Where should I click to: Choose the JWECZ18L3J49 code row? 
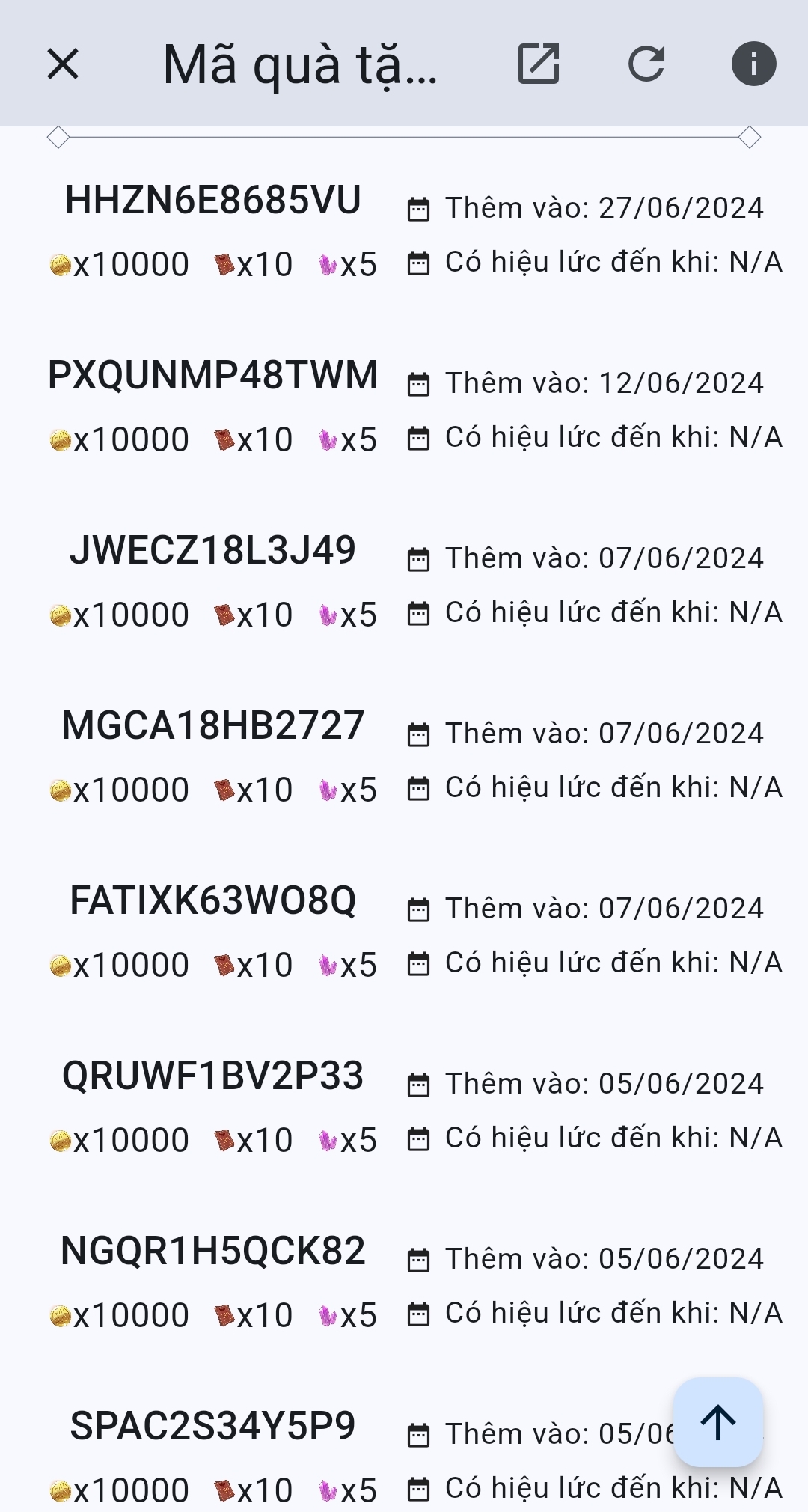[x=213, y=551]
